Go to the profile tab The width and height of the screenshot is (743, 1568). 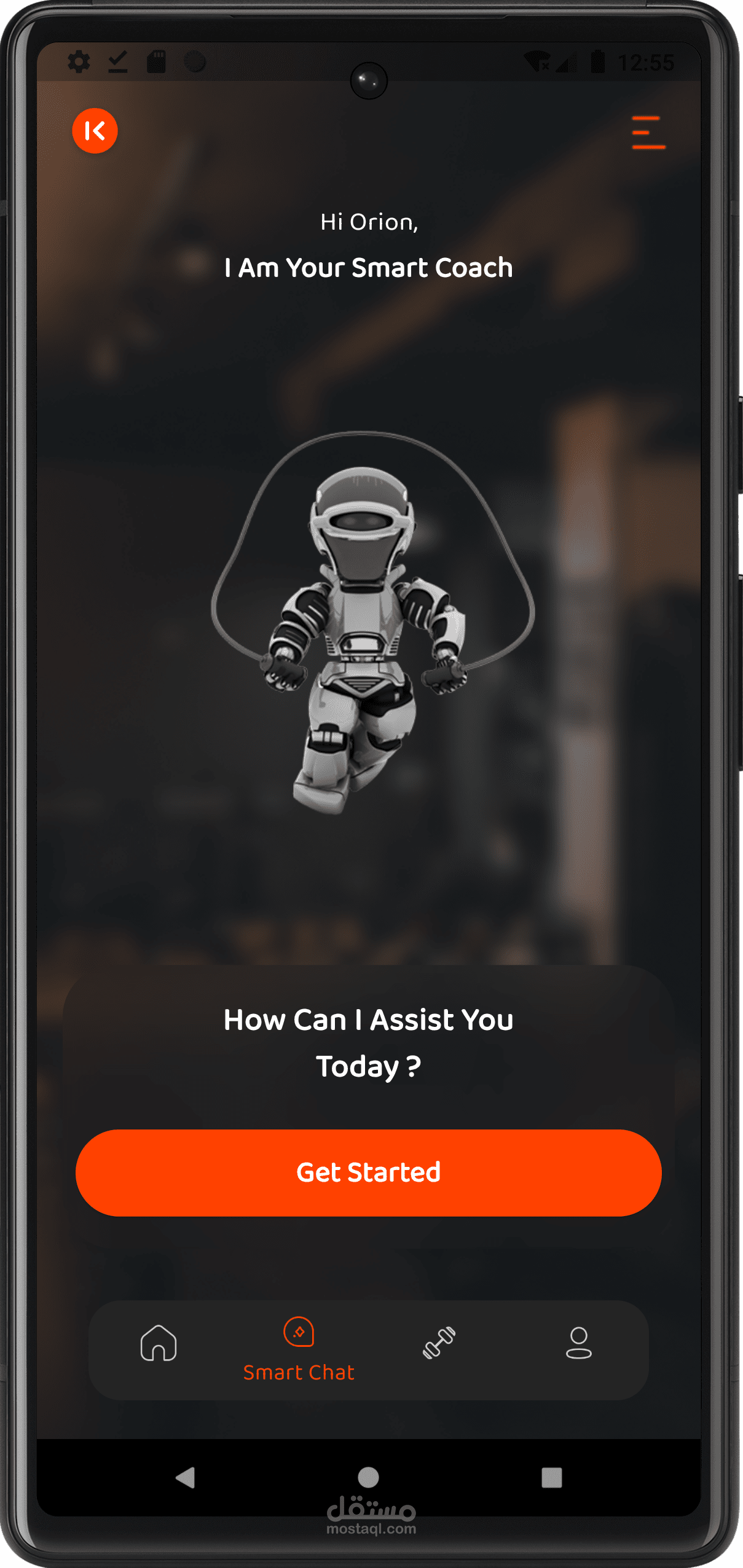coord(578,1343)
